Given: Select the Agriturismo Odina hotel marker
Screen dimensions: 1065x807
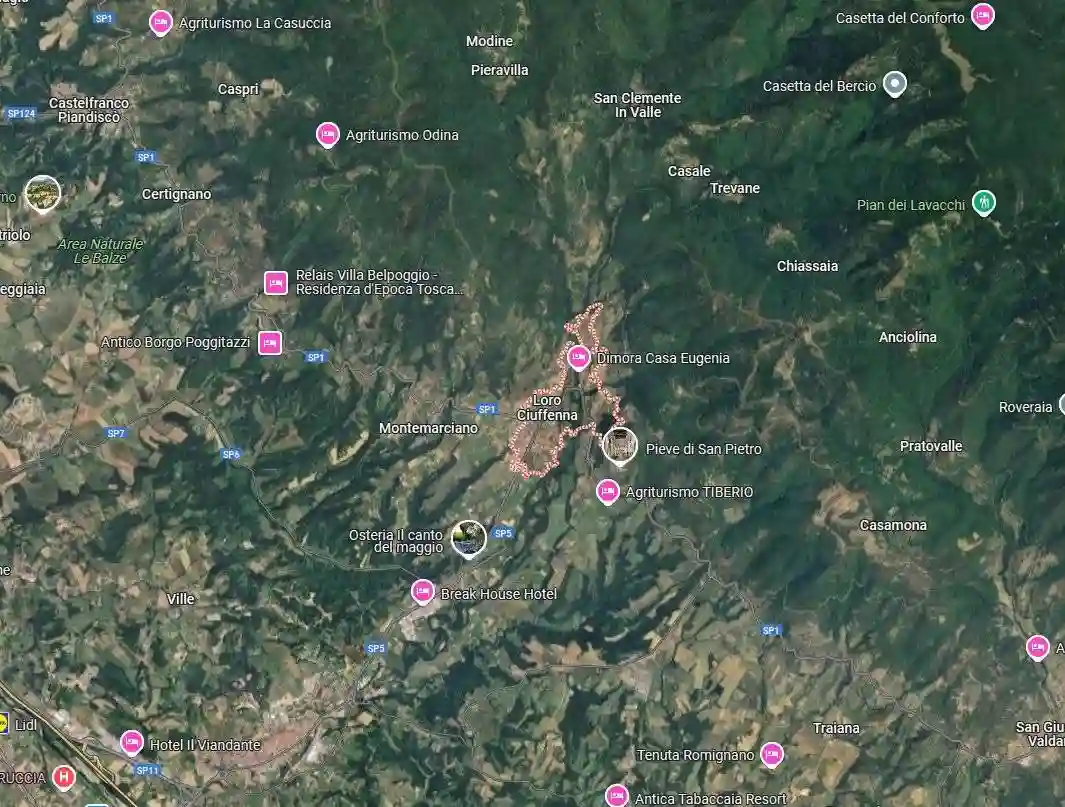Looking at the screenshot, I should click(x=327, y=133).
